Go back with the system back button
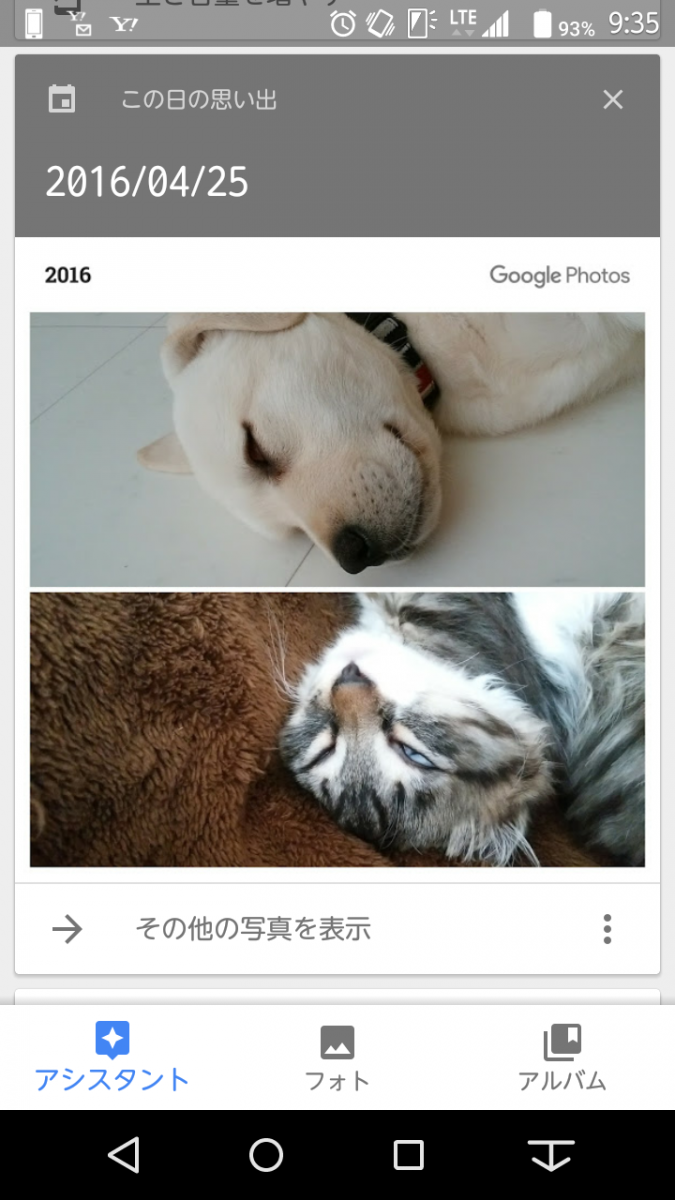The width and height of the screenshot is (675, 1200). (124, 1155)
